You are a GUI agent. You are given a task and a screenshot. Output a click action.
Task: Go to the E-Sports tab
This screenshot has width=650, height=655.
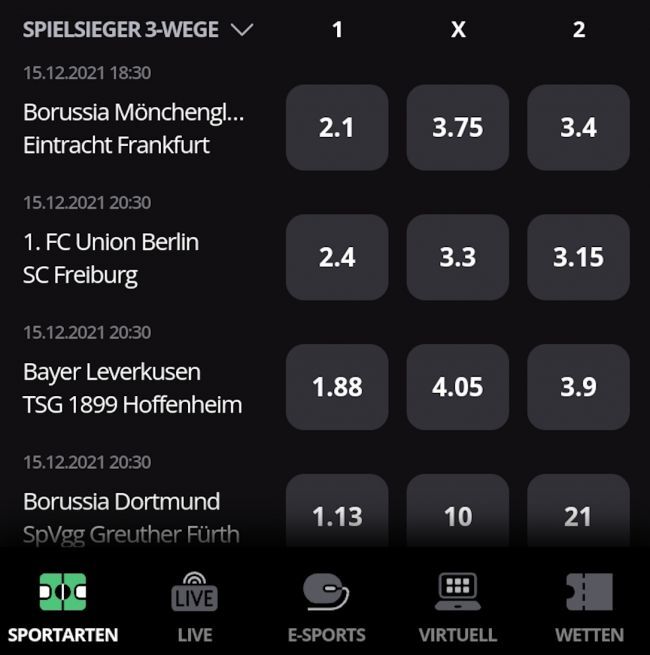coord(326,607)
